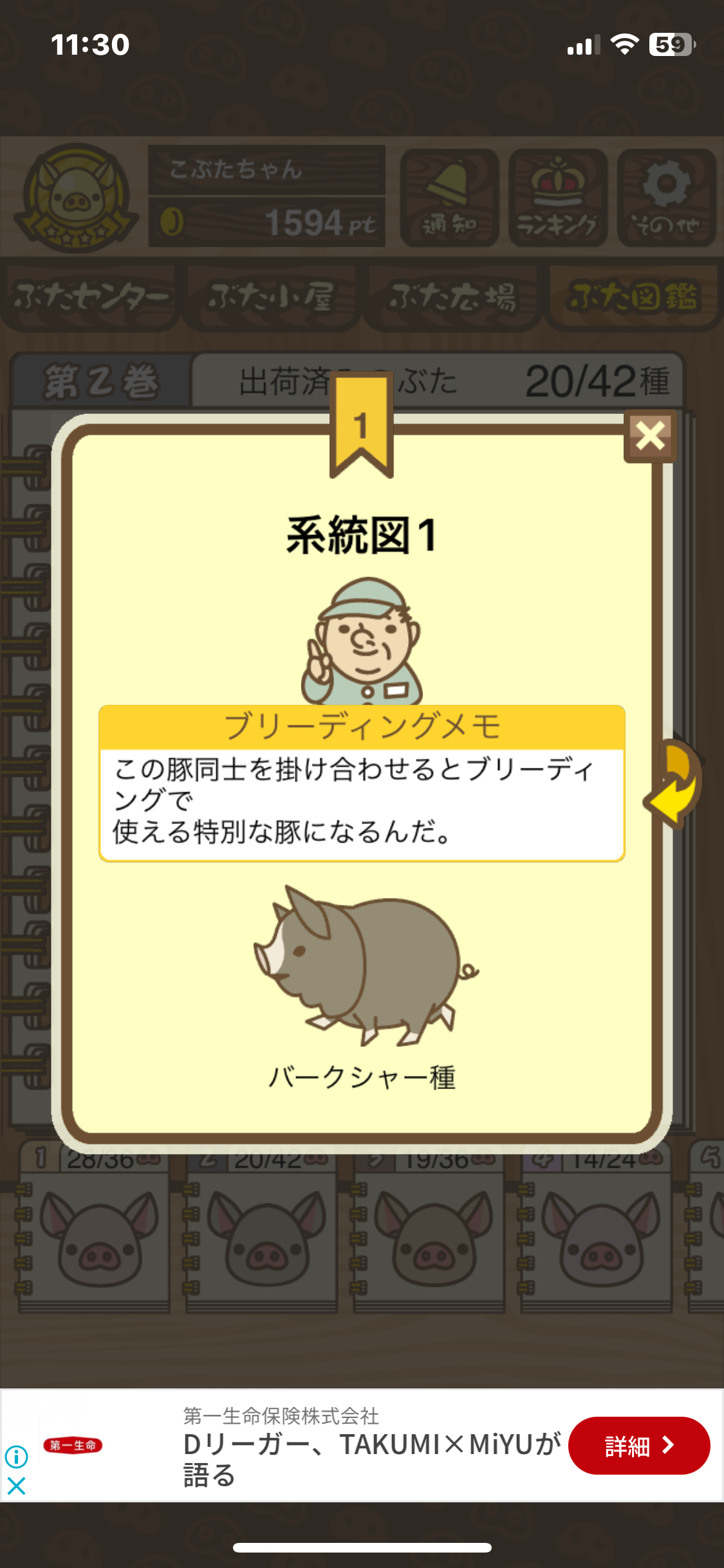Close the 系統図1 dialog
The width and height of the screenshot is (724, 1568).
(650, 436)
